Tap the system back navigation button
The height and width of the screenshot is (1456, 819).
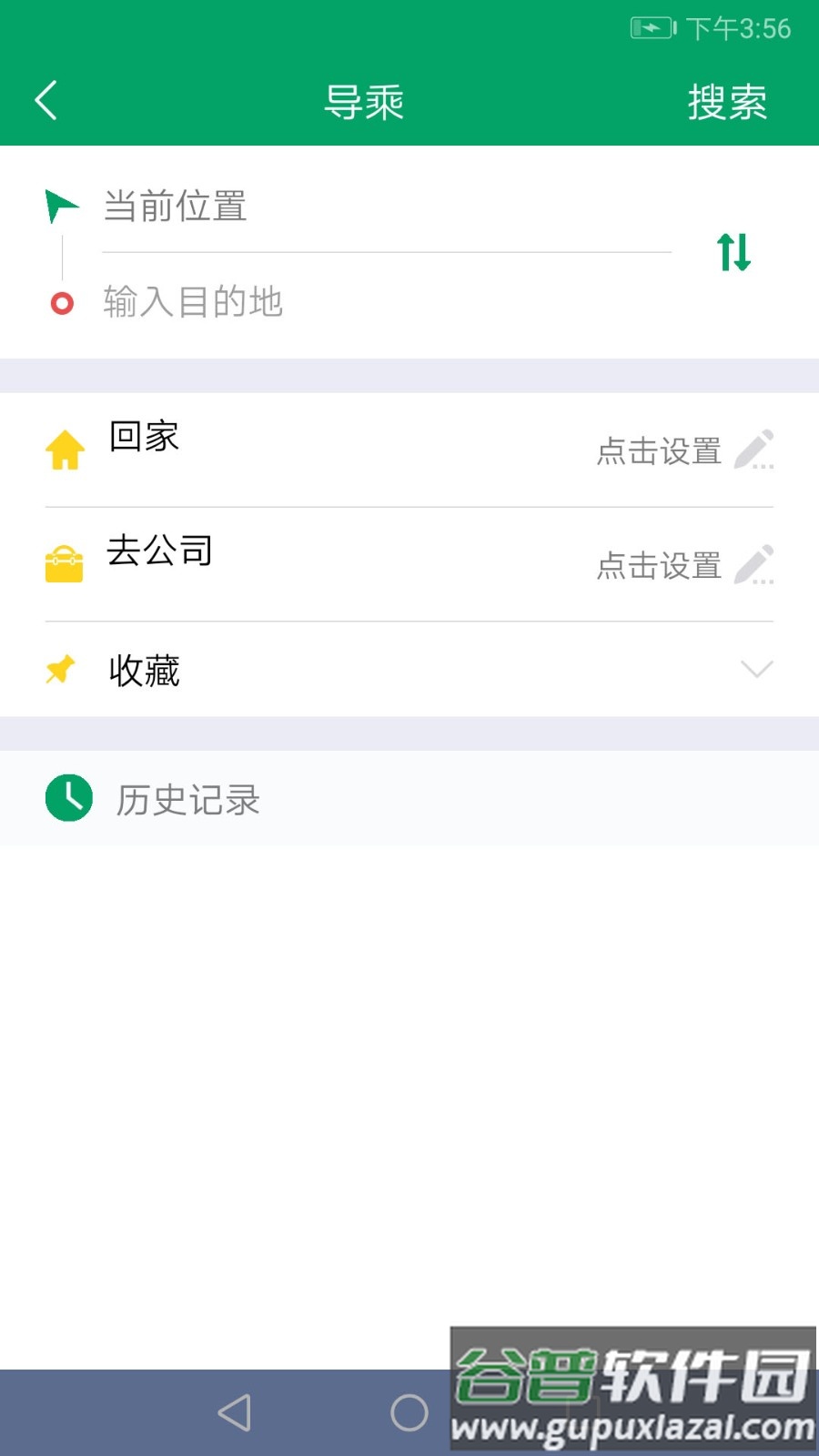[x=235, y=1412]
